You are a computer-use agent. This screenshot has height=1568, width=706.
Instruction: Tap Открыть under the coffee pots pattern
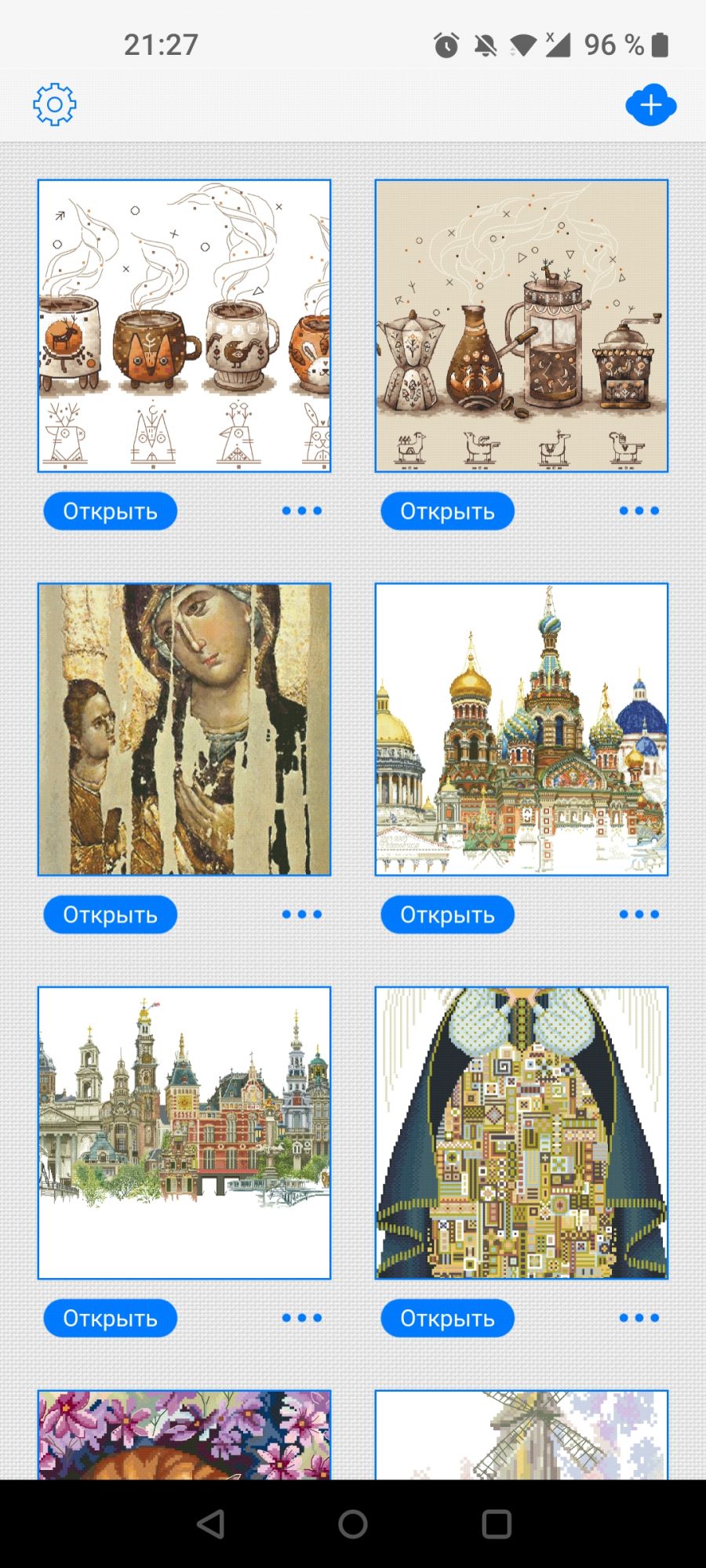pyautogui.click(x=448, y=511)
